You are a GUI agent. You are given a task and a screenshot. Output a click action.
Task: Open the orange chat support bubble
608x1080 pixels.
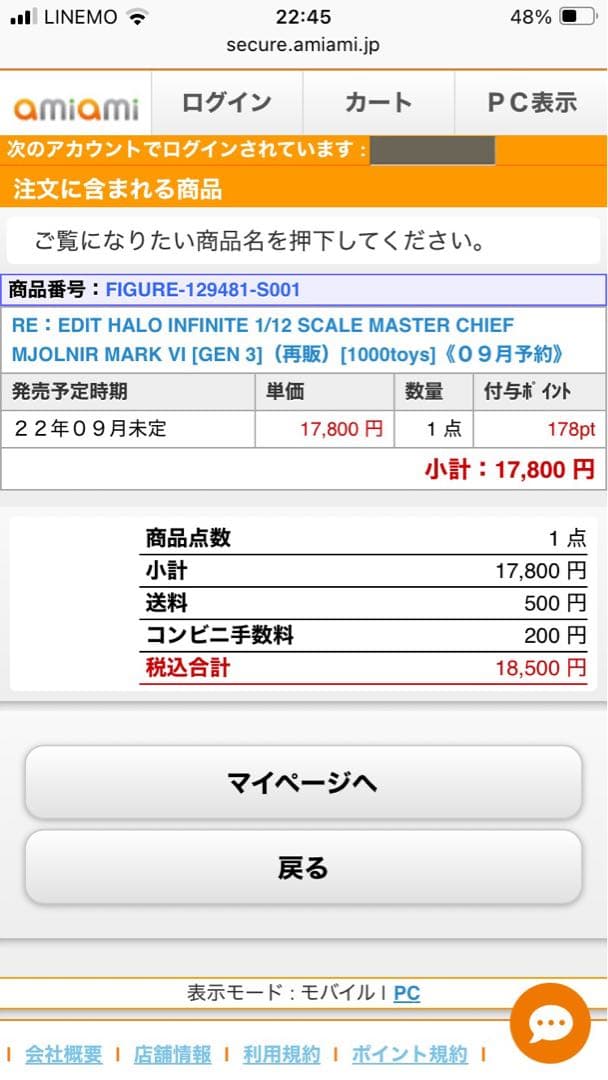point(549,1022)
